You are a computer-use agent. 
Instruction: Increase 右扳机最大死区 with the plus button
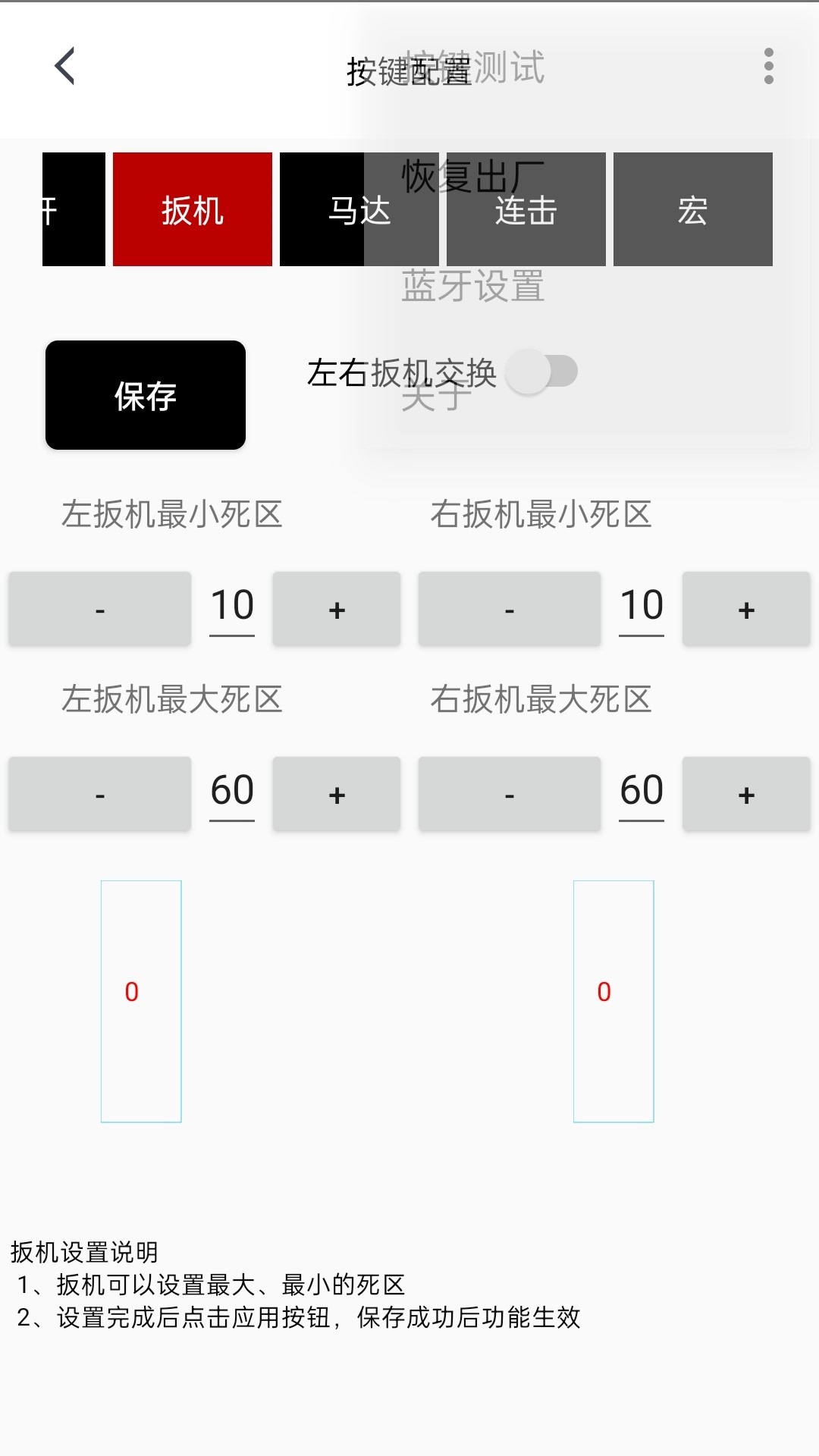(x=745, y=793)
